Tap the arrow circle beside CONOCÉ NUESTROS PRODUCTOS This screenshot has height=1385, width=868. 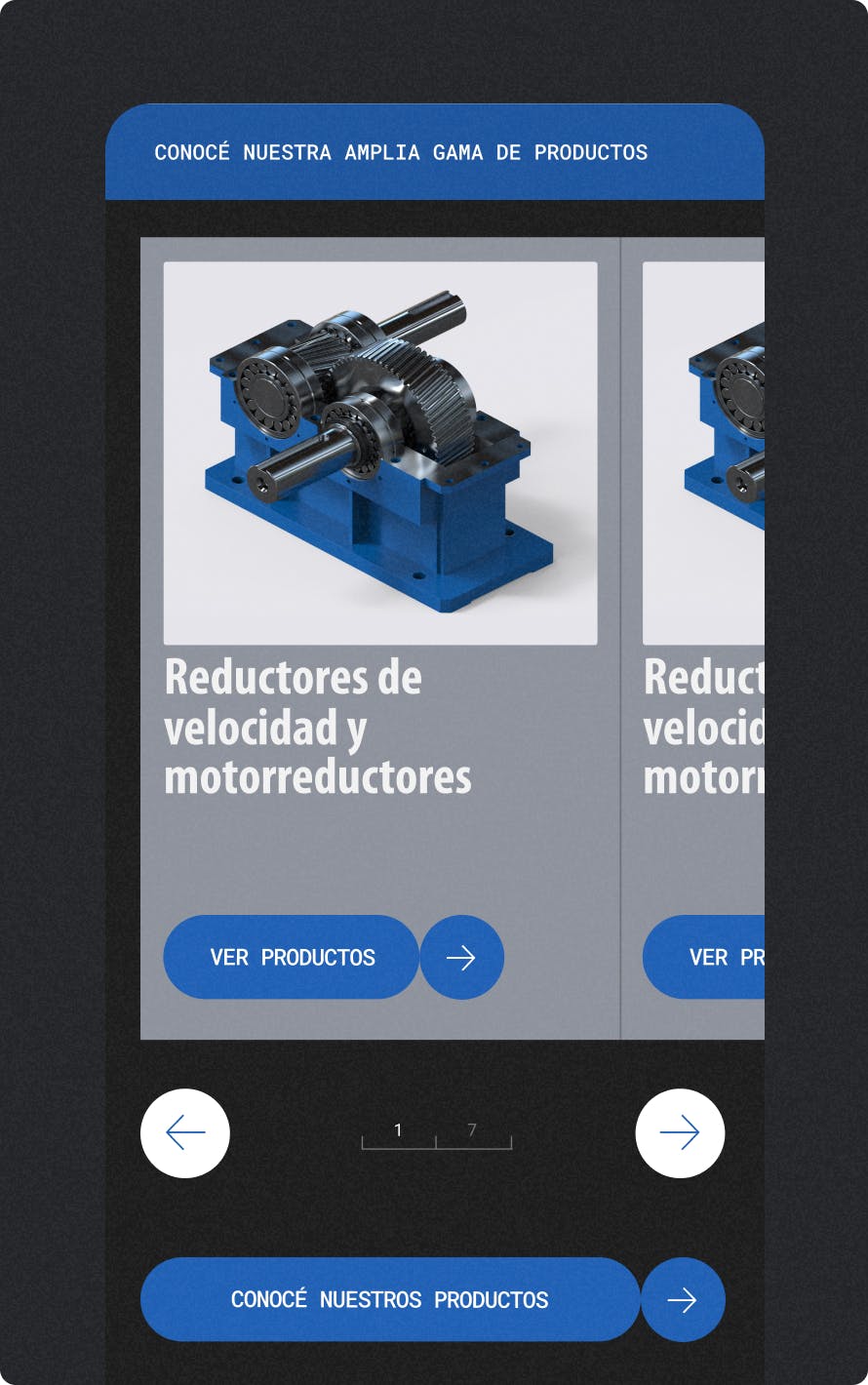pyautogui.click(x=683, y=1299)
